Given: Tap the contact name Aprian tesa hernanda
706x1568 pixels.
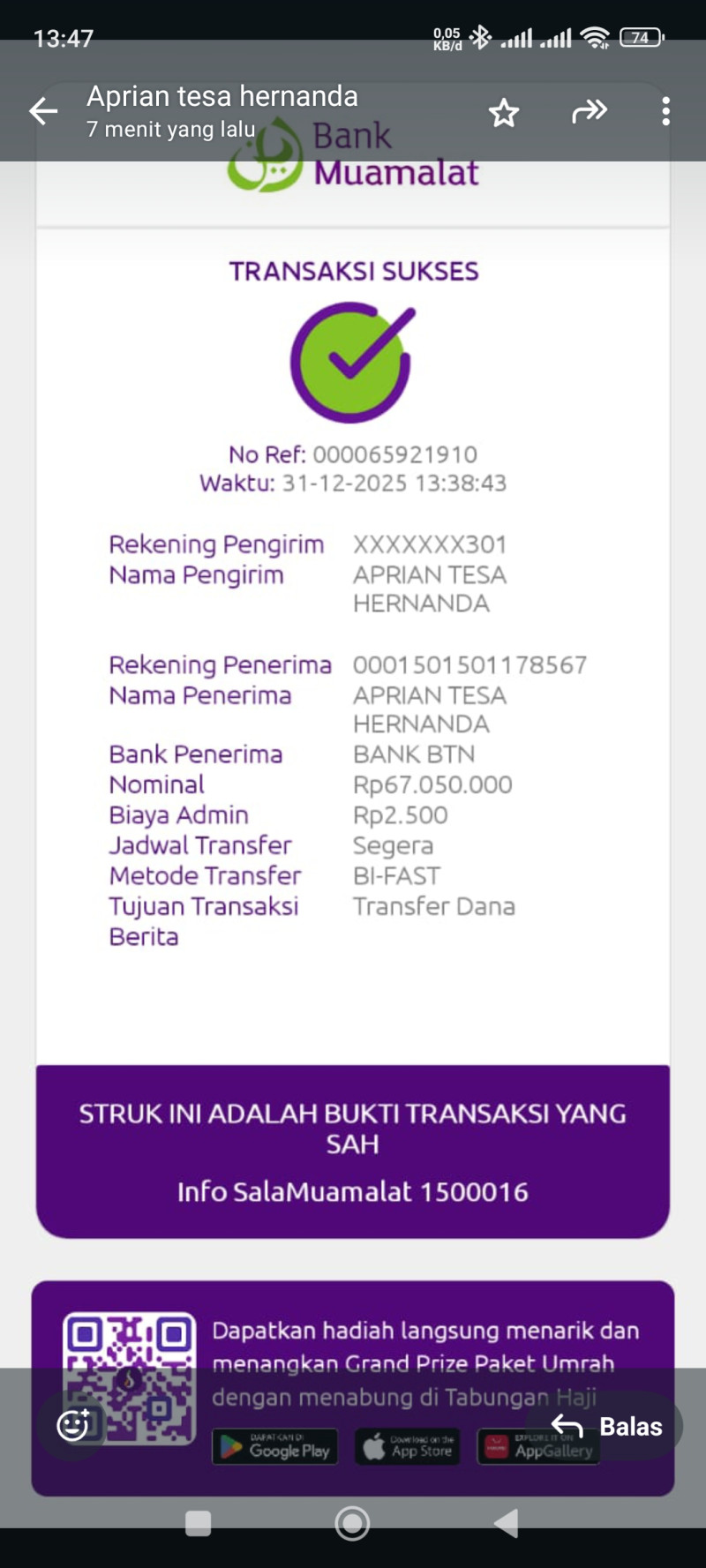Looking at the screenshot, I should (x=221, y=95).
